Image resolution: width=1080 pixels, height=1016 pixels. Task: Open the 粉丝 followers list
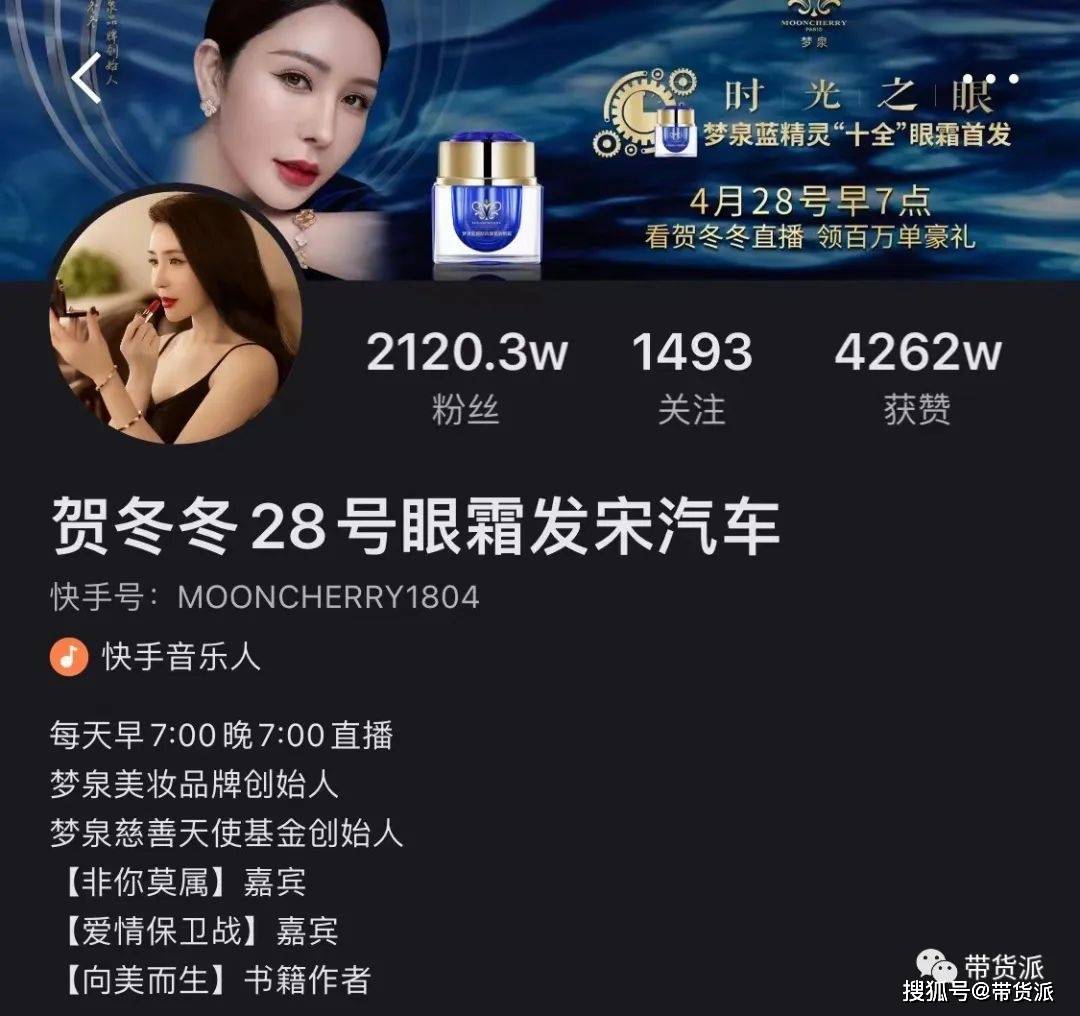466,378
